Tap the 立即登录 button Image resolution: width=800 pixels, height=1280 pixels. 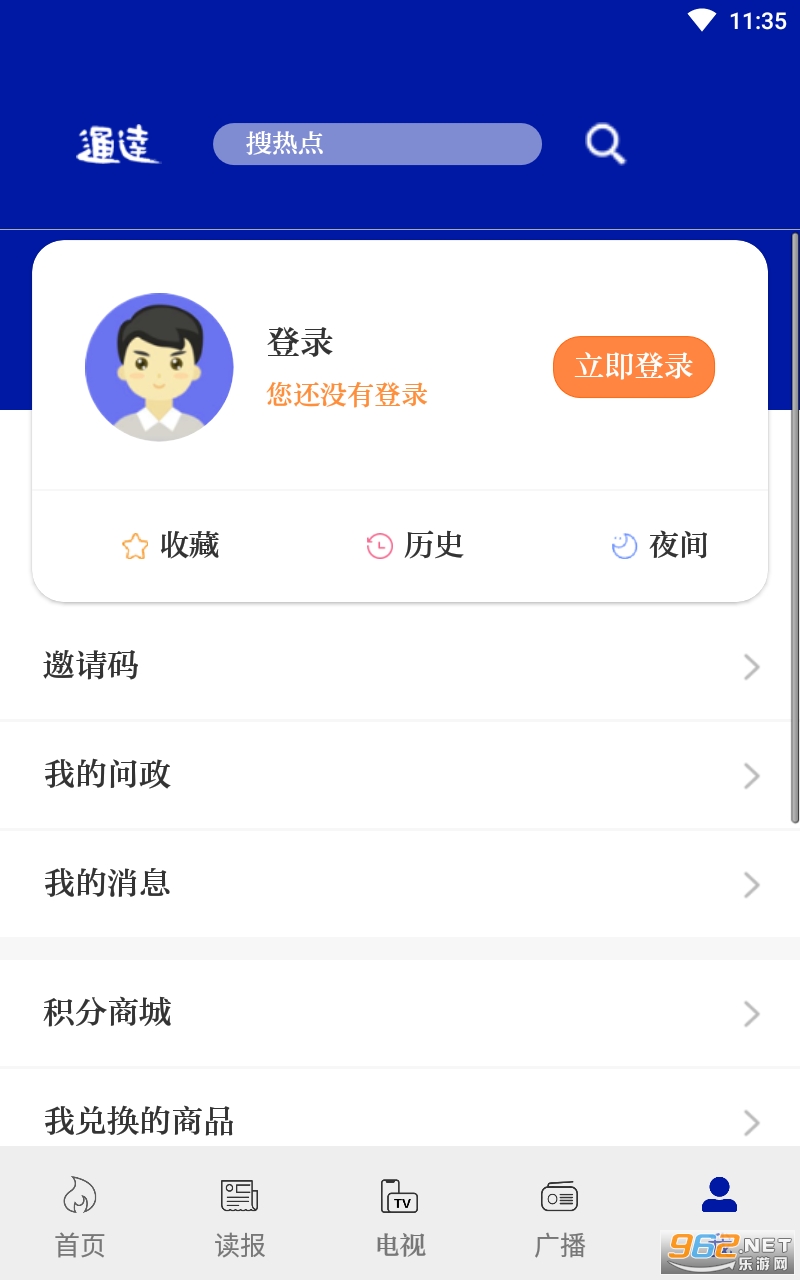[x=633, y=367]
